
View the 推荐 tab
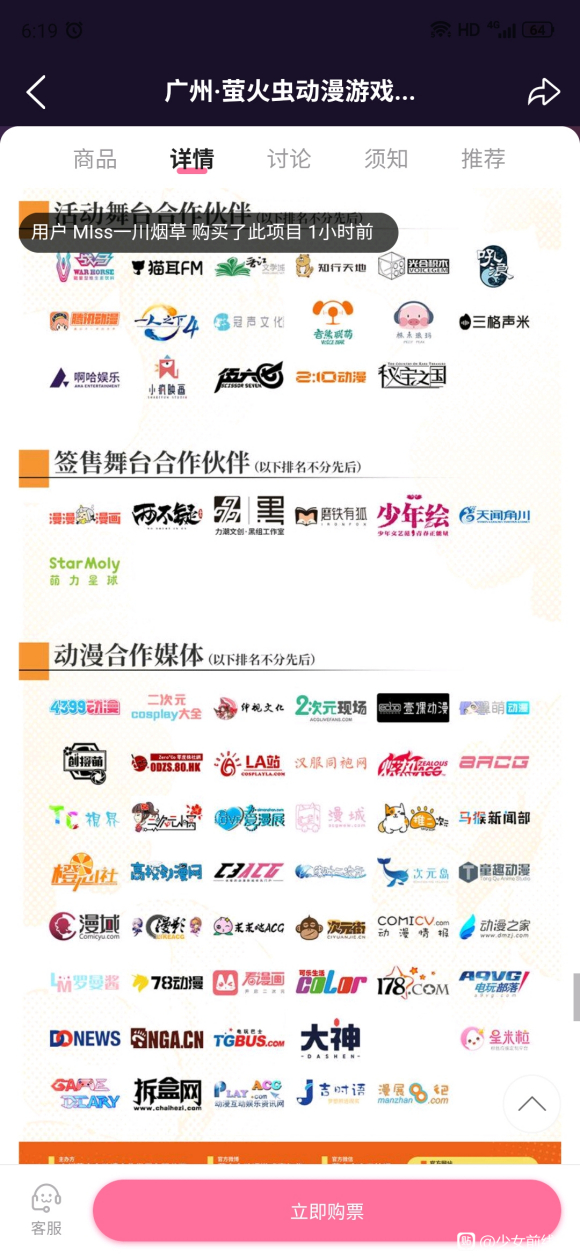coord(483,159)
